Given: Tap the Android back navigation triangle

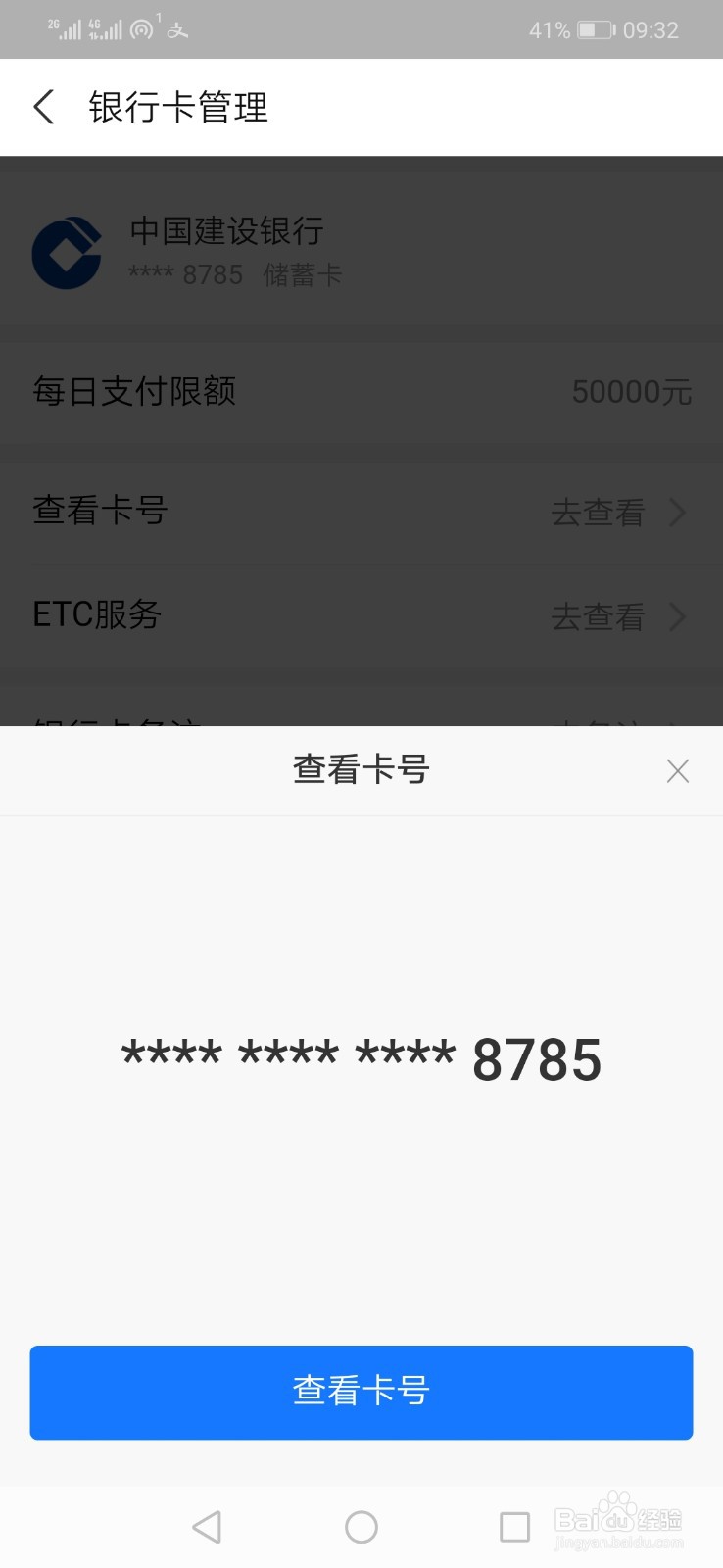Looking at the screenshot, I should [x=207, y=1526].
